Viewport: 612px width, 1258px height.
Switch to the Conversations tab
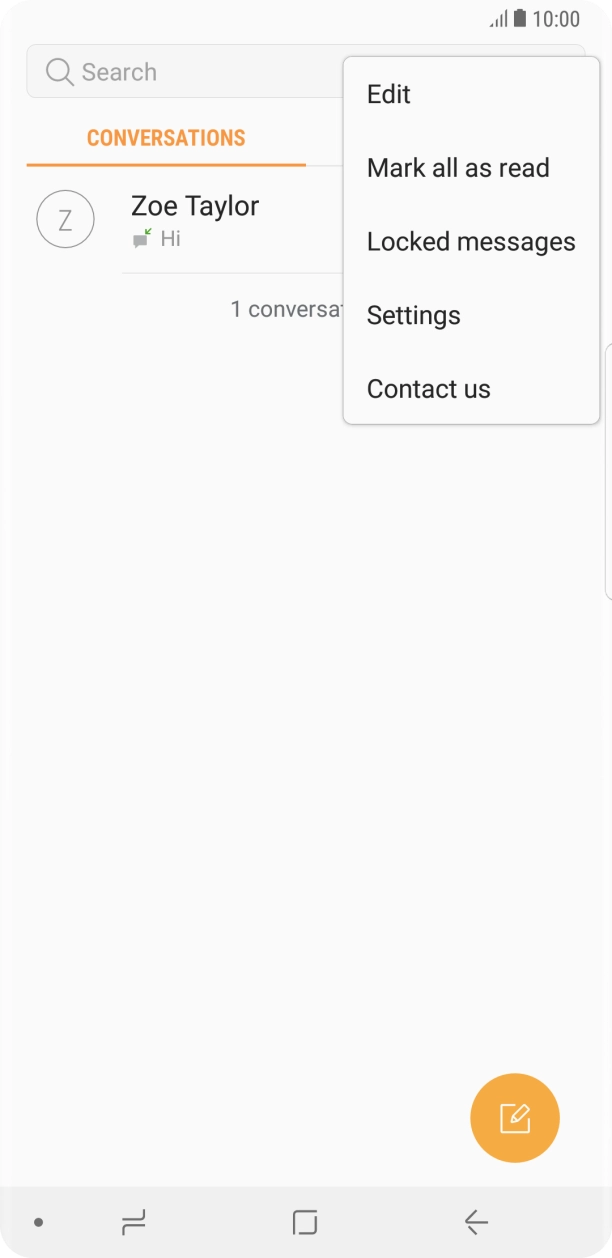tap(166, 139)
